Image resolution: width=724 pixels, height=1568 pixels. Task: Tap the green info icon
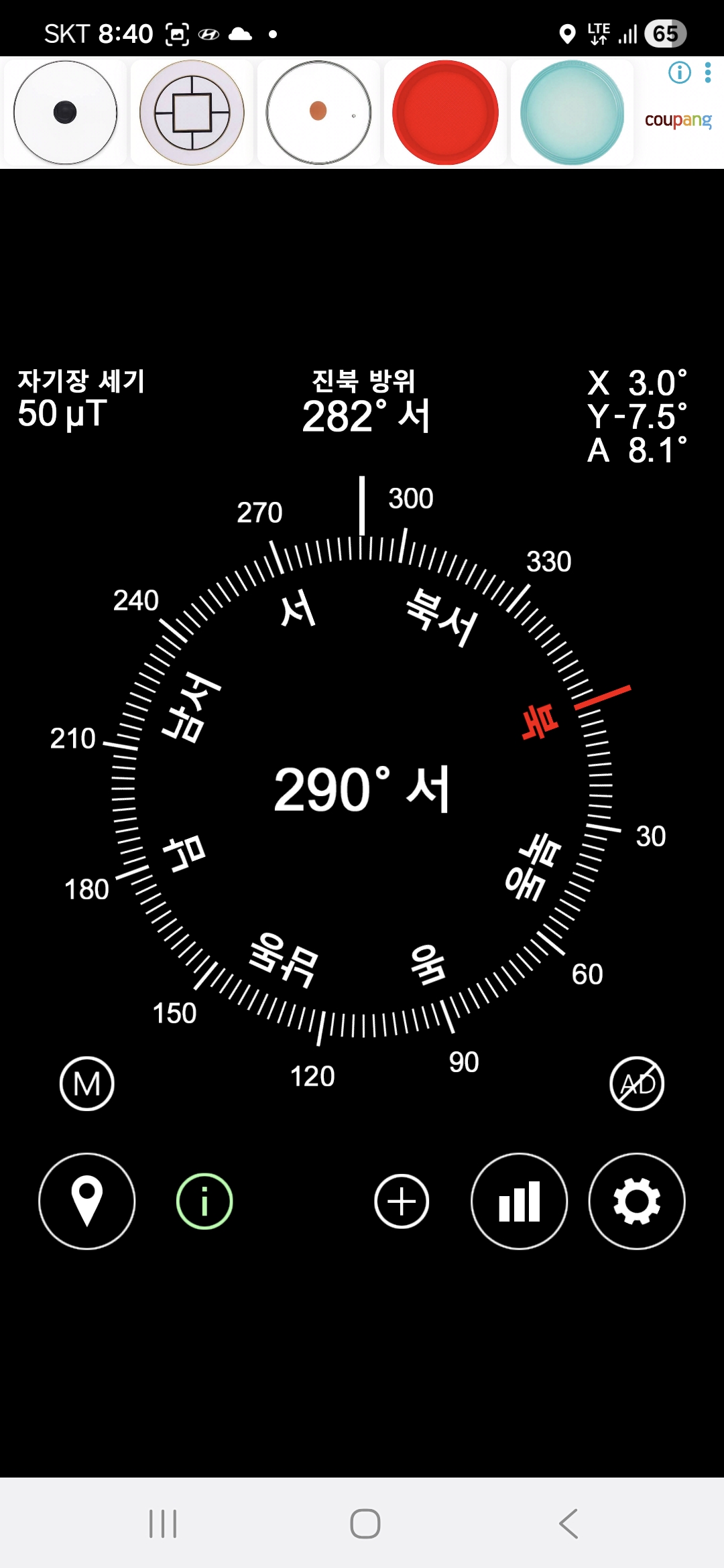click(x=204, y=1201)
